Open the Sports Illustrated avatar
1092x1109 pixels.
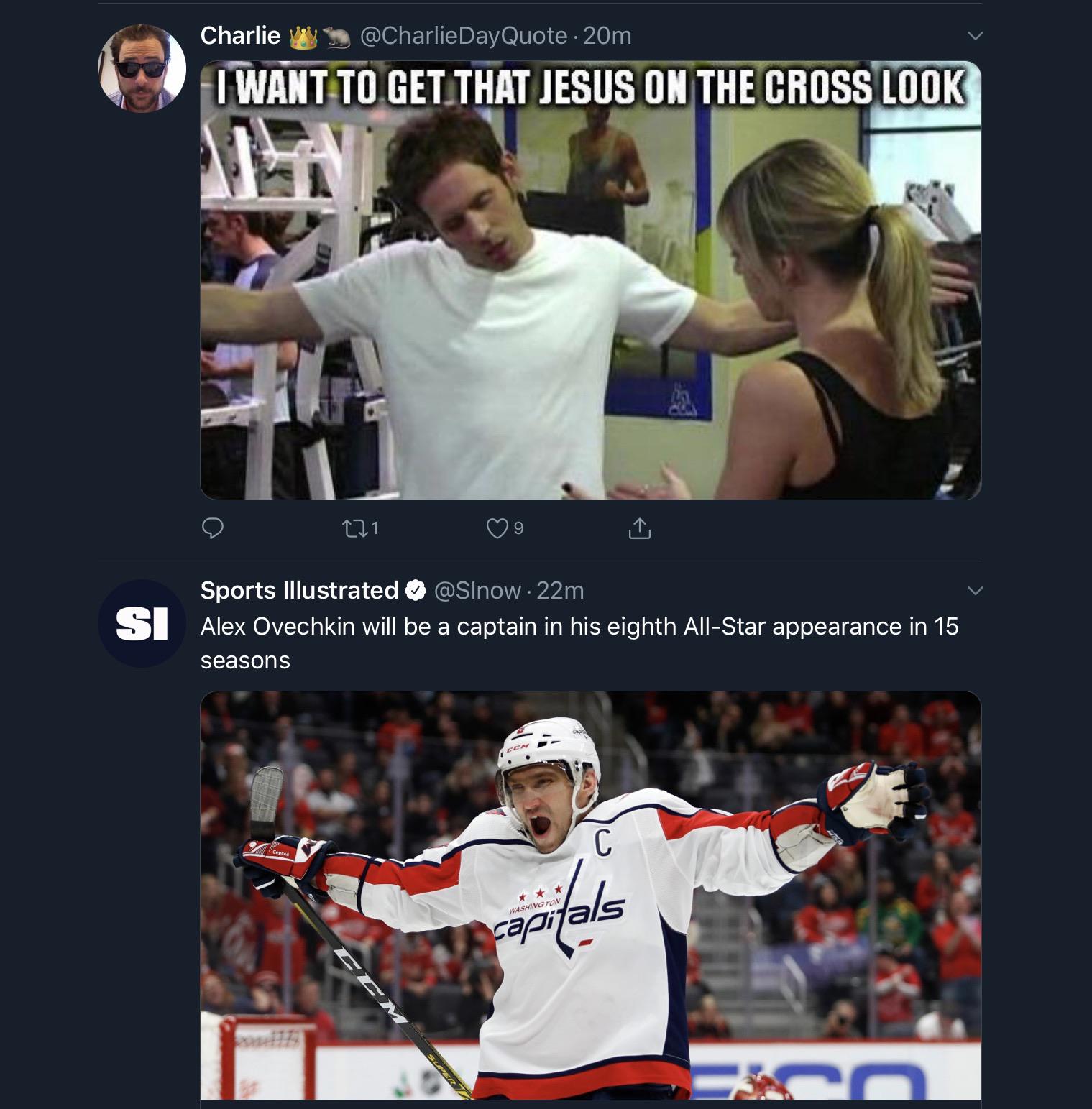[142, 623]
